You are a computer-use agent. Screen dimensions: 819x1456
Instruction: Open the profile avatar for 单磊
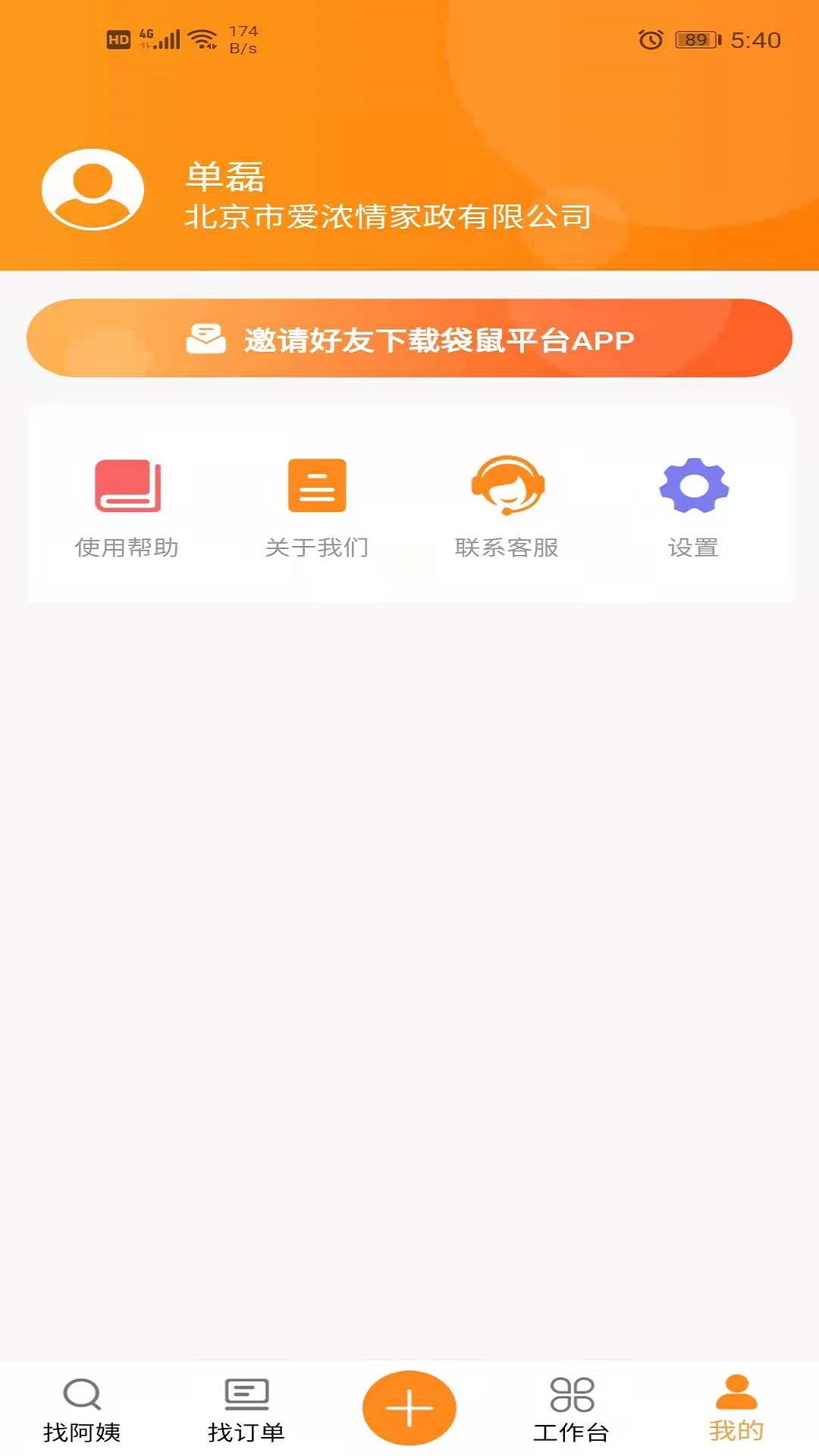coord(93,190)
